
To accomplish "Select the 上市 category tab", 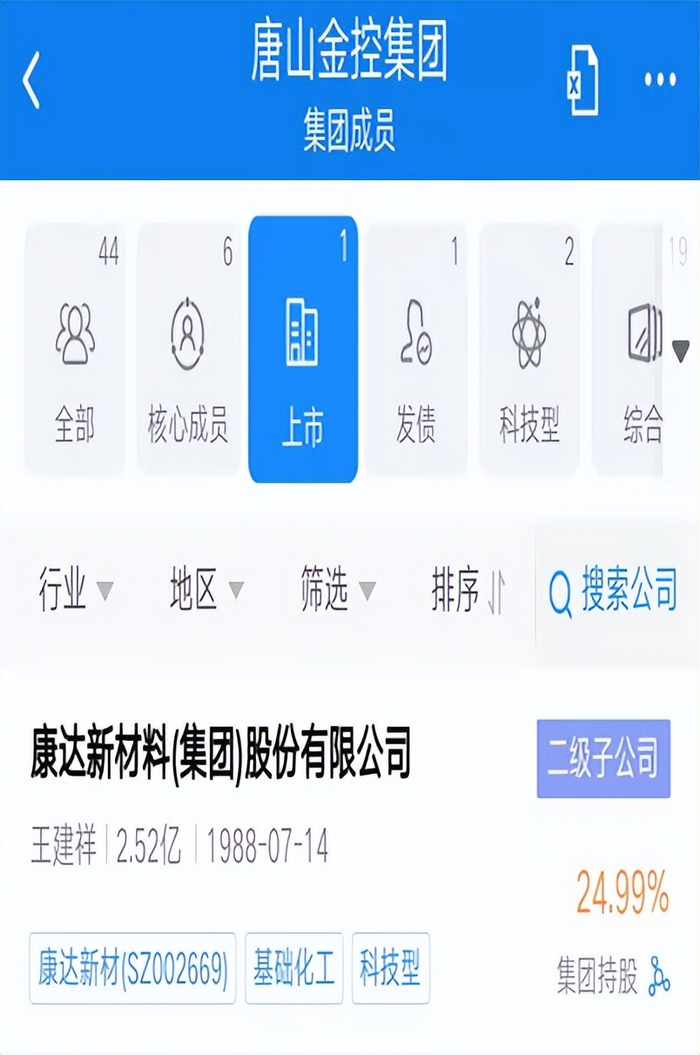I will tap(302, 350).
